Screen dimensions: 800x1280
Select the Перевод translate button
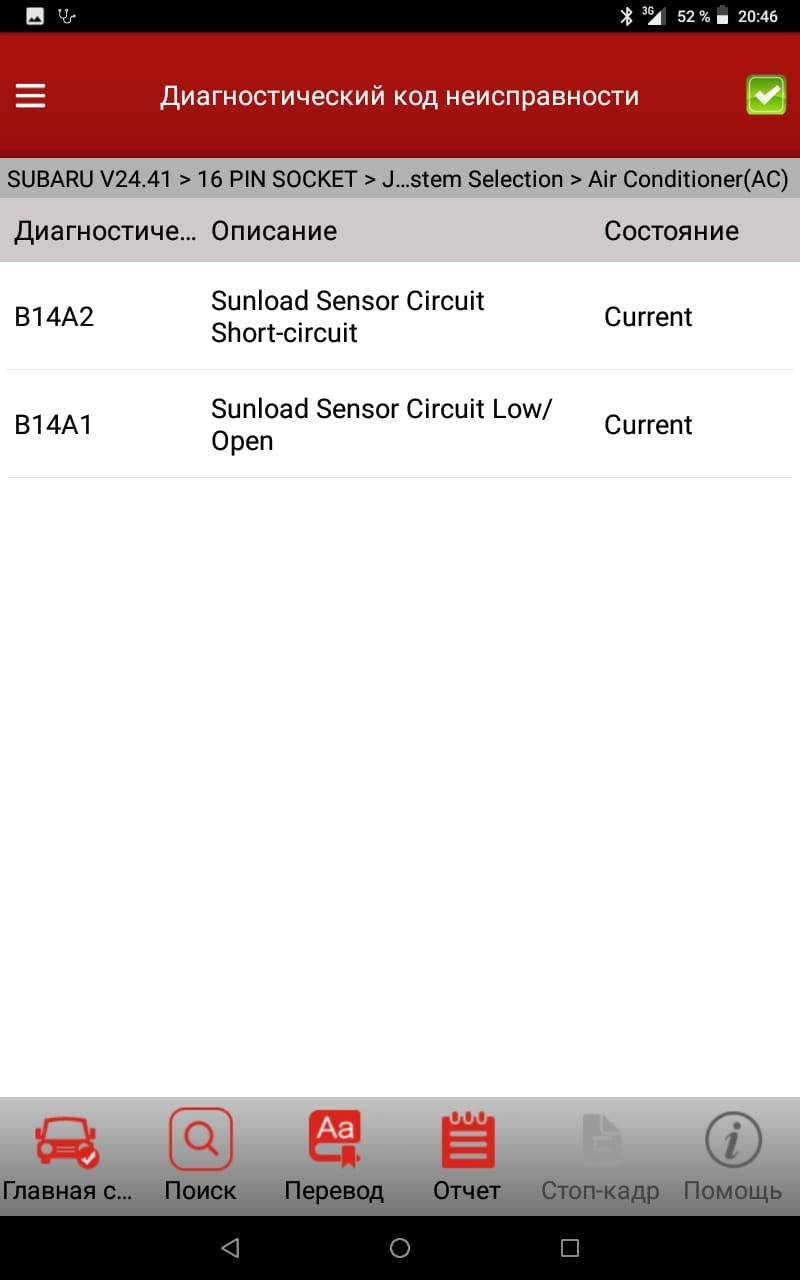[334, 1157]
